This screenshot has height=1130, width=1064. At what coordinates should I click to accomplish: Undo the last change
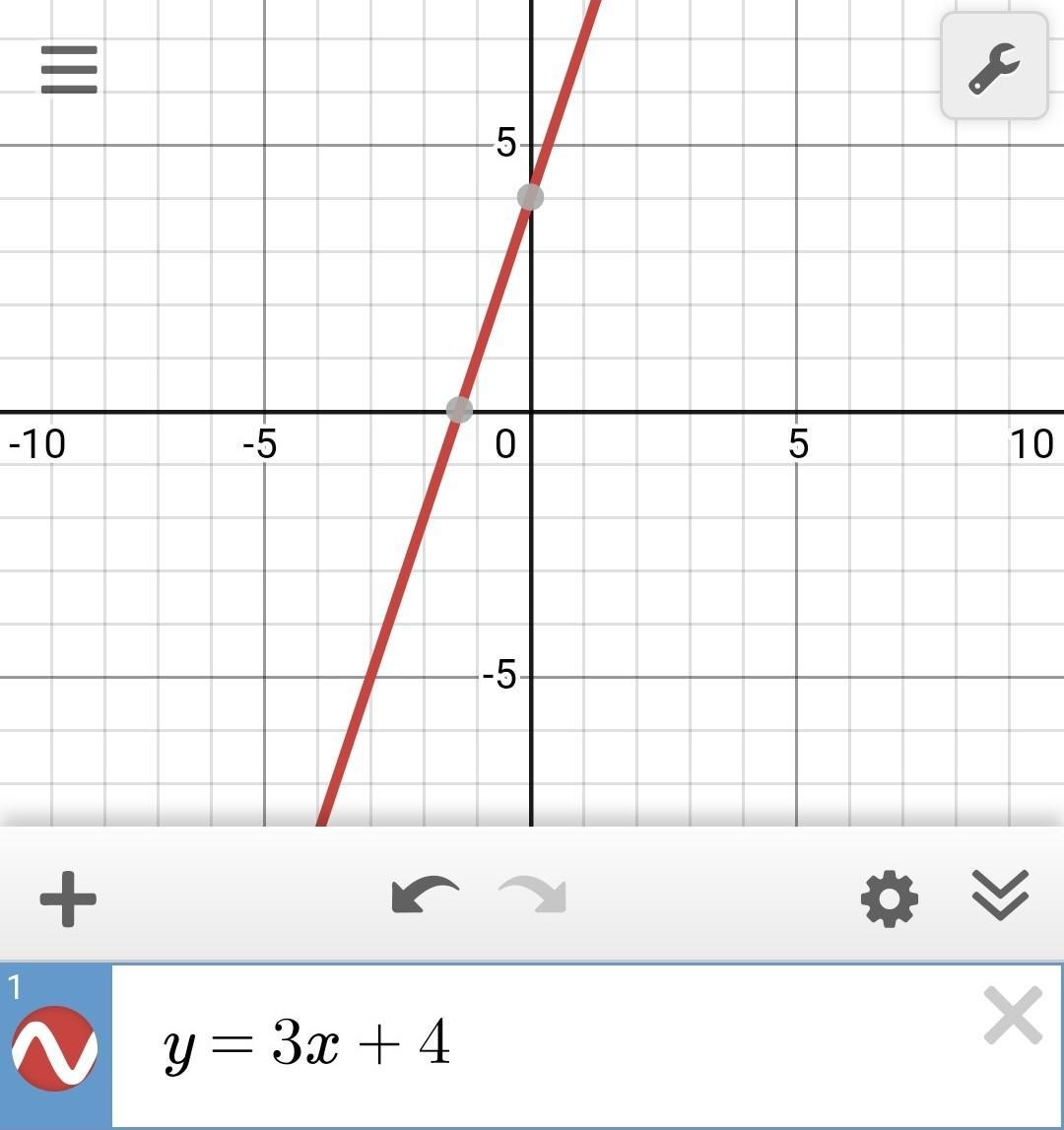click(425, 896)
